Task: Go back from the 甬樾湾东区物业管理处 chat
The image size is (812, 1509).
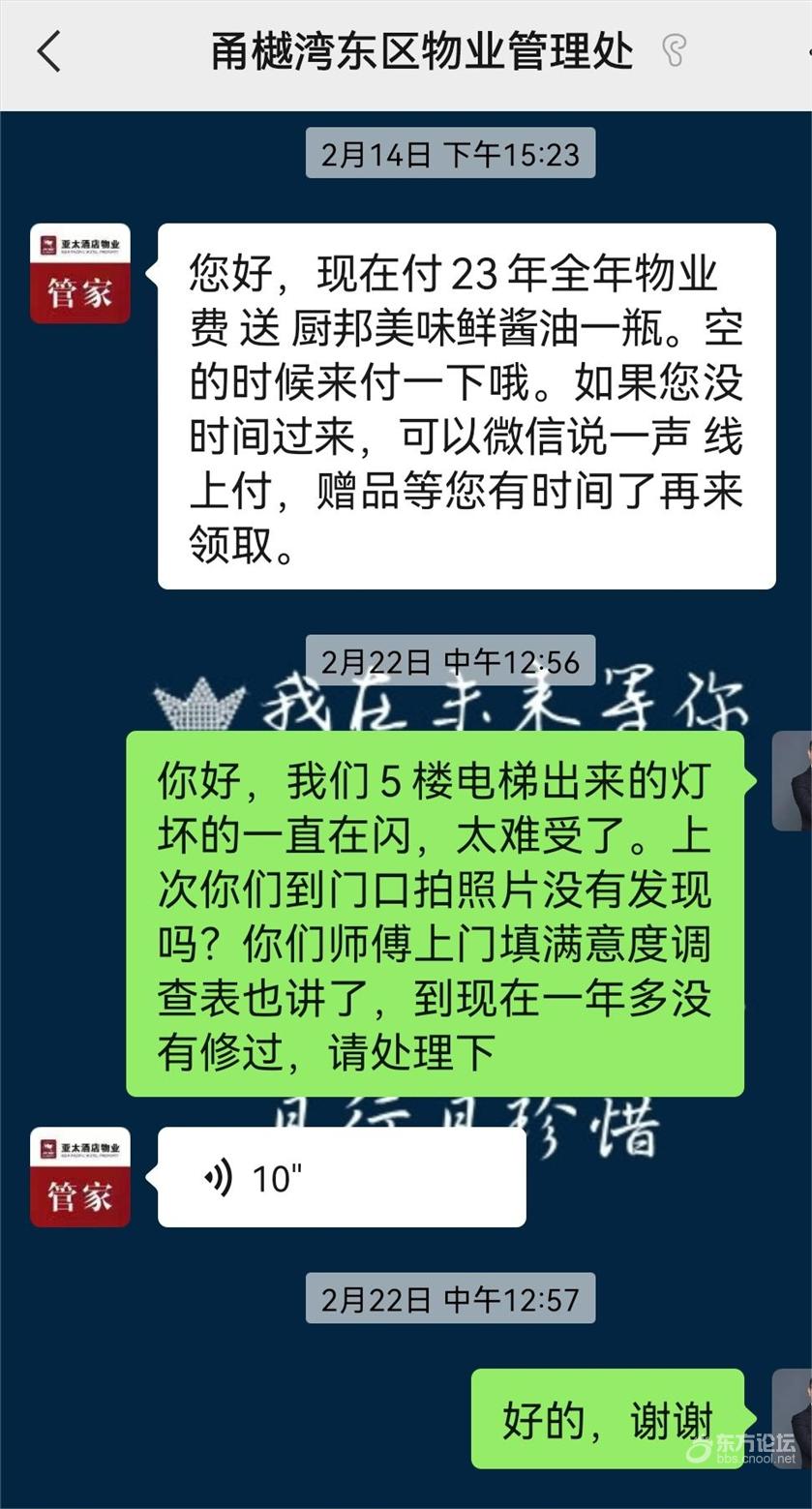Action: [48, 51]
